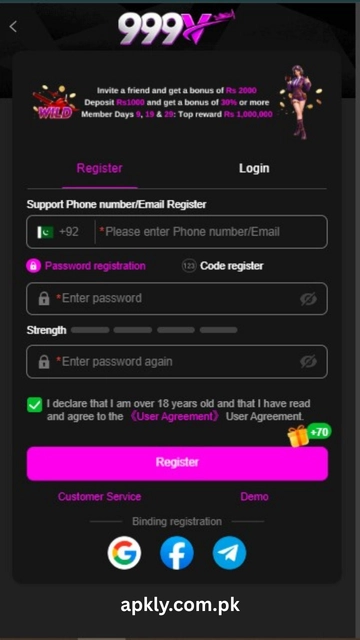Open the Demo link

254,496
